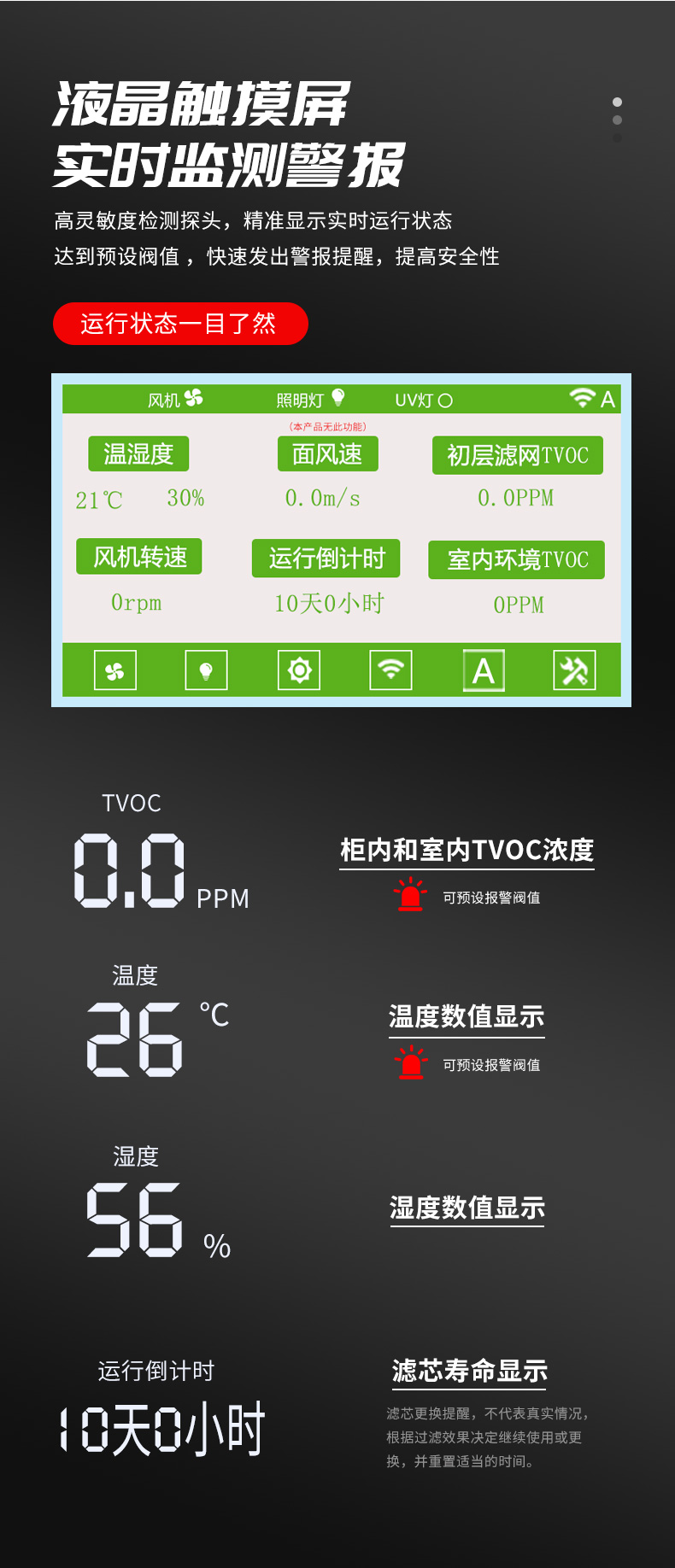This screenshot has height=1568, width=675.
Task: Select the 风机转速 section
Action: point(140,556)
